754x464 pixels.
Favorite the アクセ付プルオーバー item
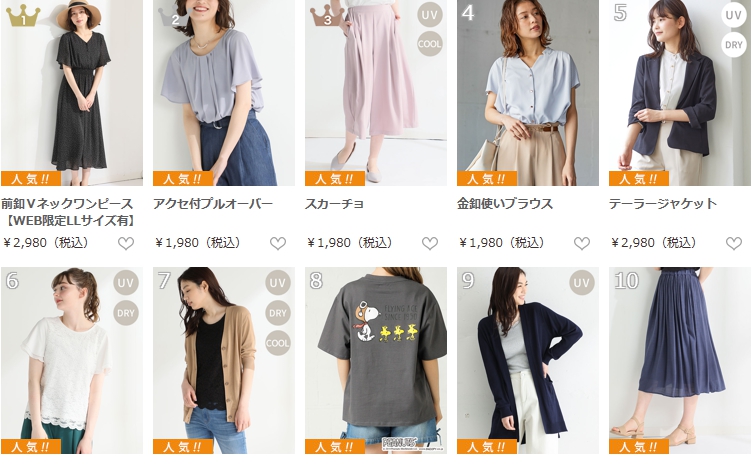point(278,243)
